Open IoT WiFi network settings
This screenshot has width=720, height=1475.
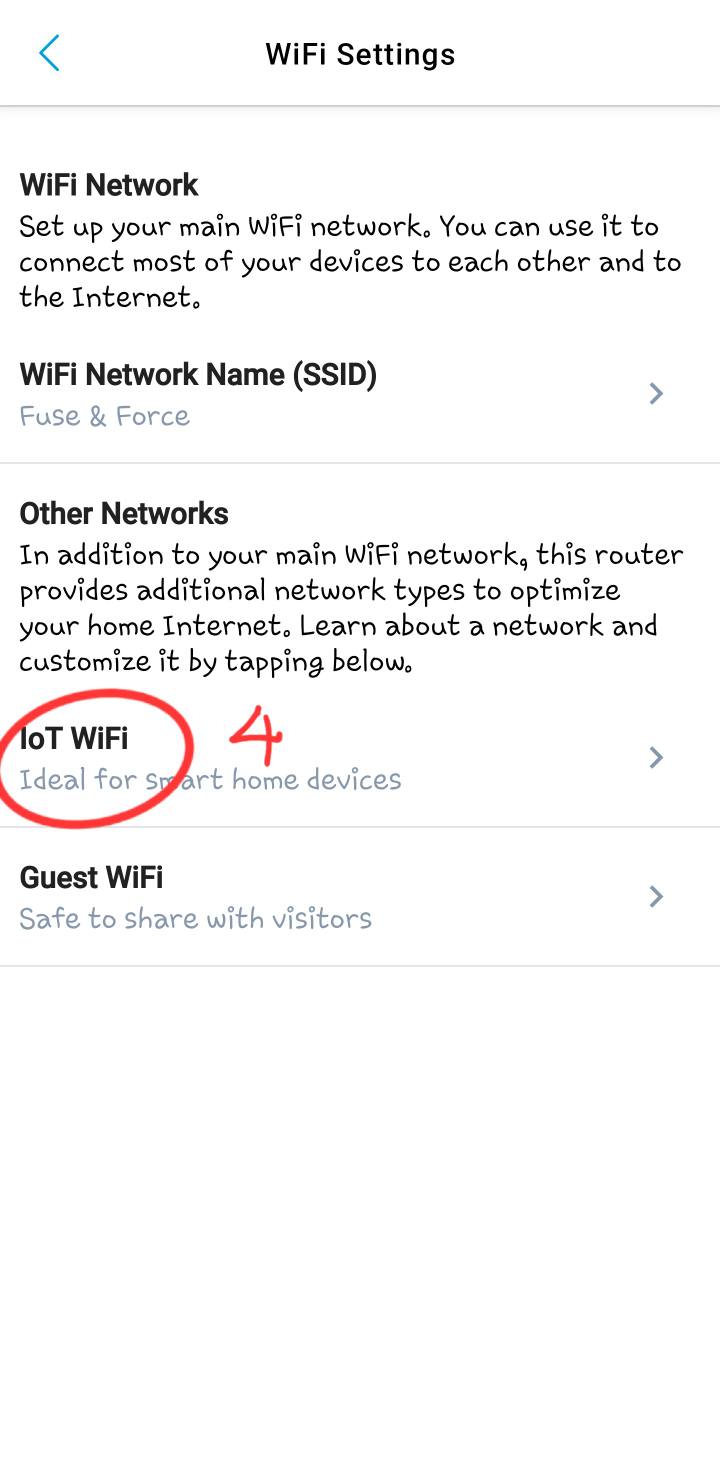(x=340, y=758)
